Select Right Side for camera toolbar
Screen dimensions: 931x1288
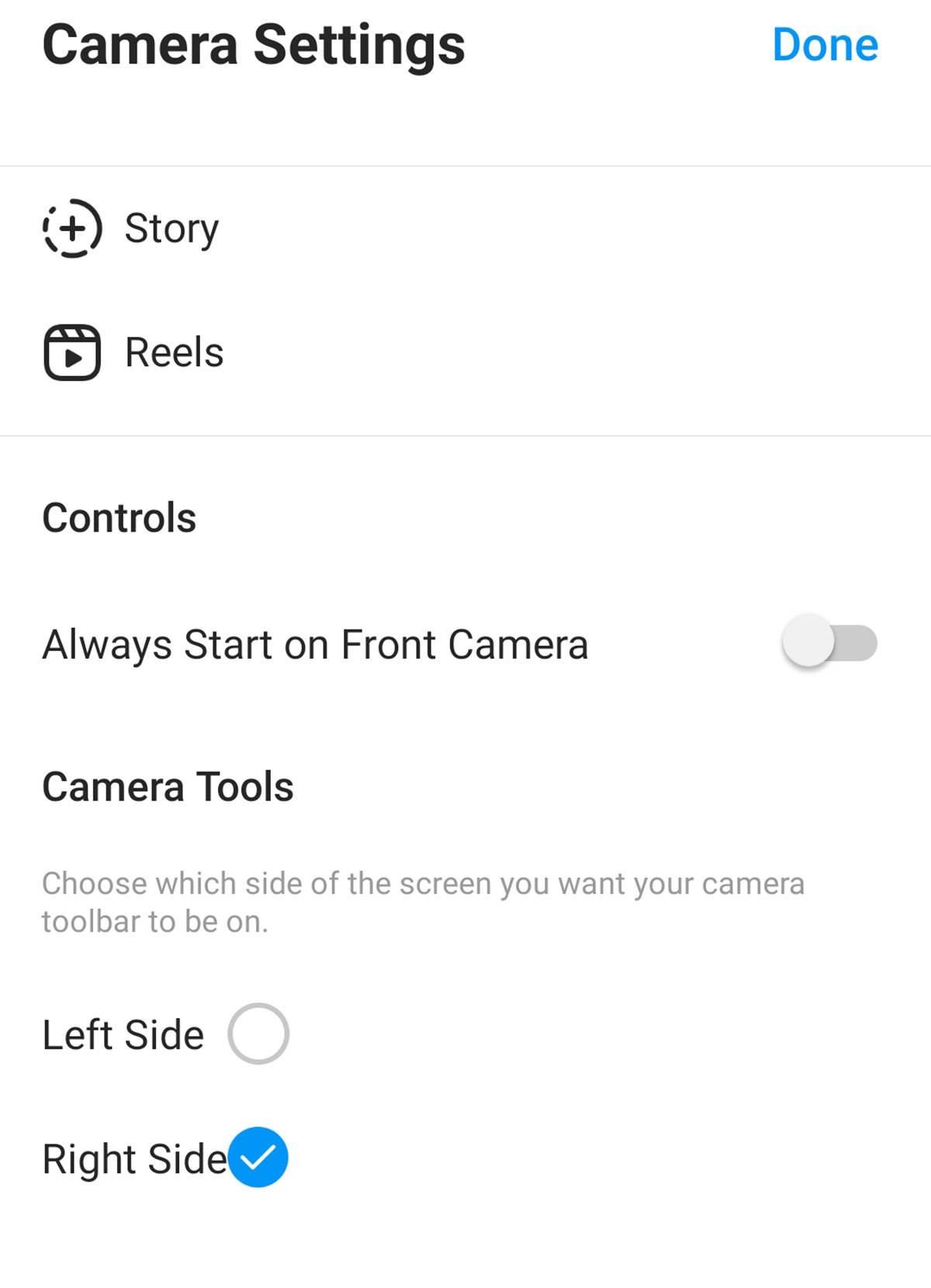(258, 1158)
